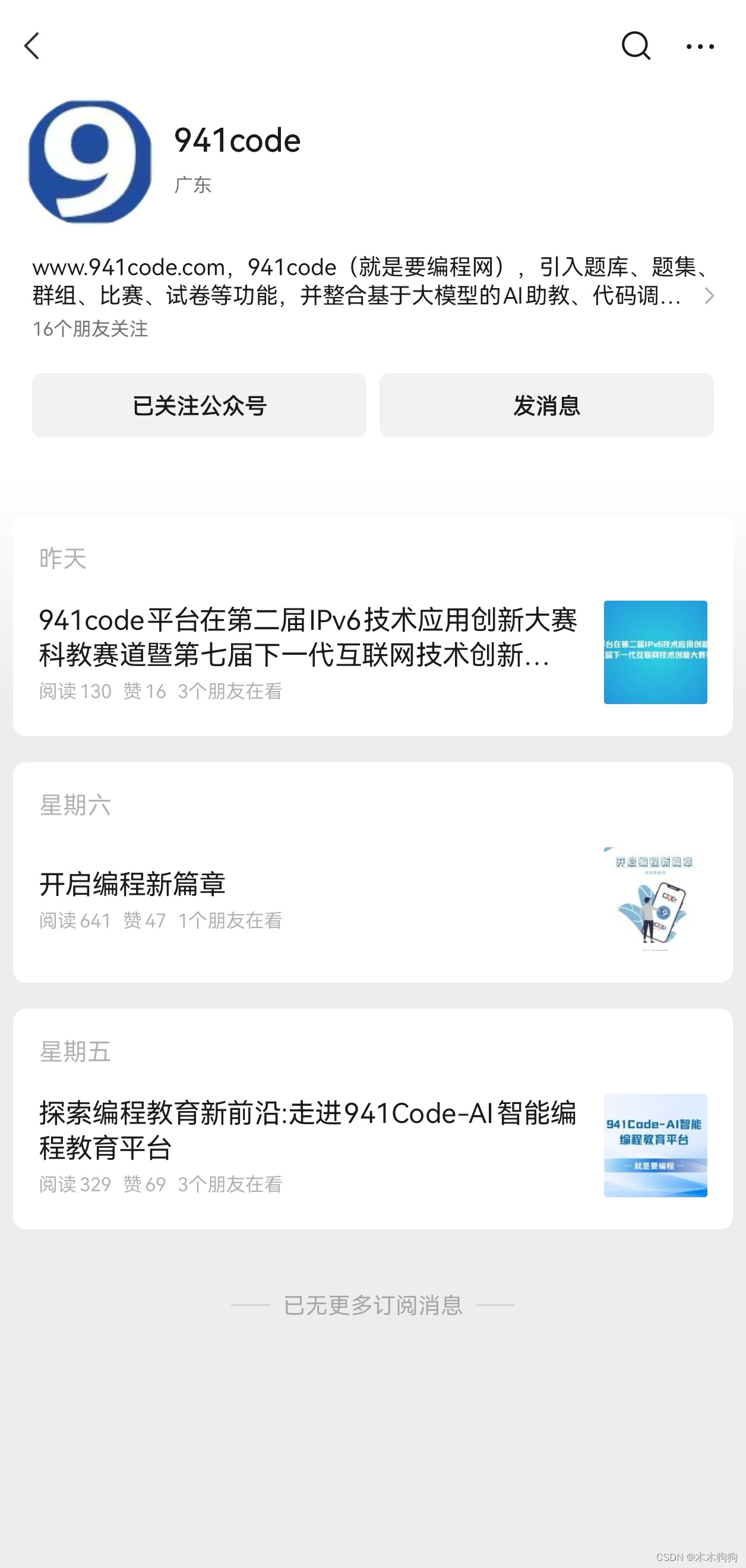746x1568 pixels.
Task: Tap the 941code profile avatar
Action: (x=90, y=162)
